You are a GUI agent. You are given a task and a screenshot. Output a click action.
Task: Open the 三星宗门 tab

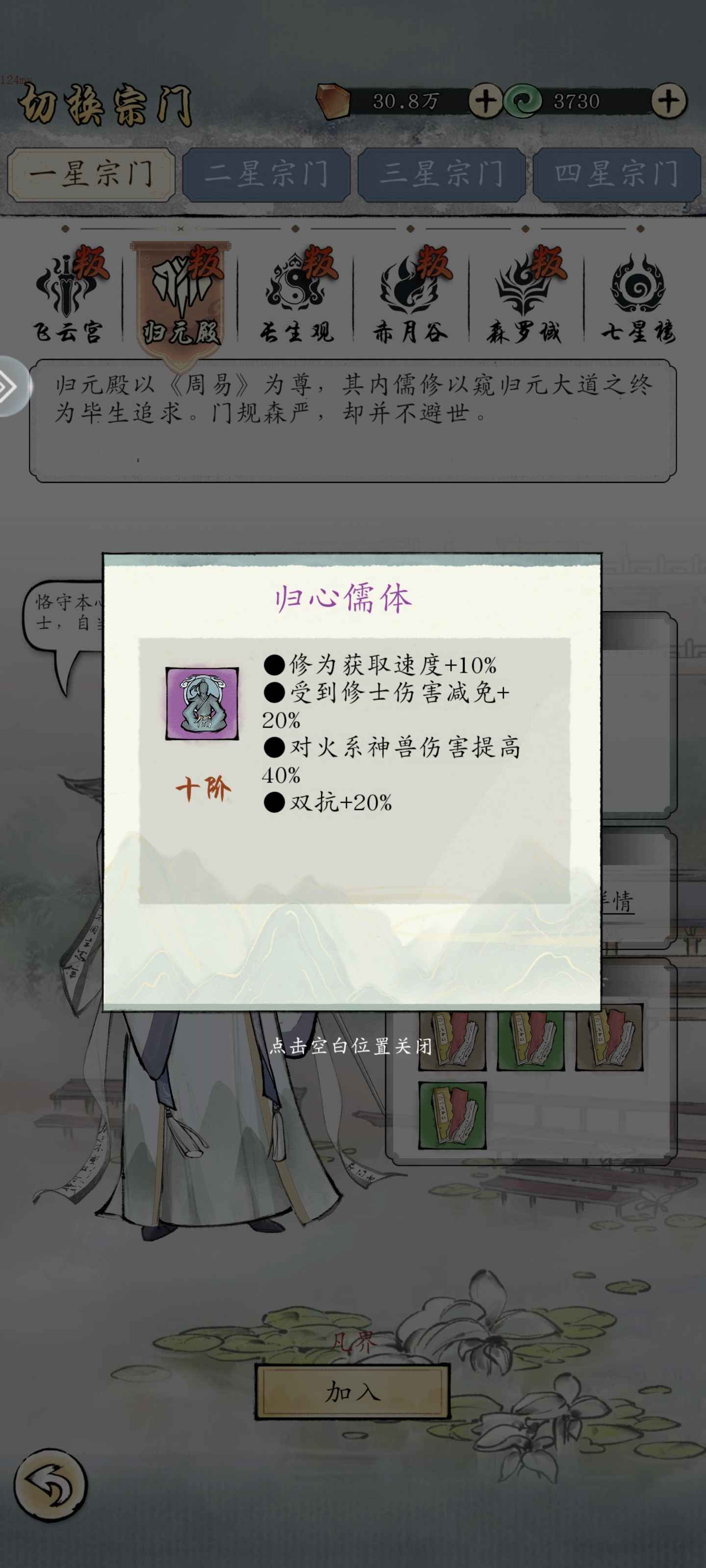coord(441,174)
